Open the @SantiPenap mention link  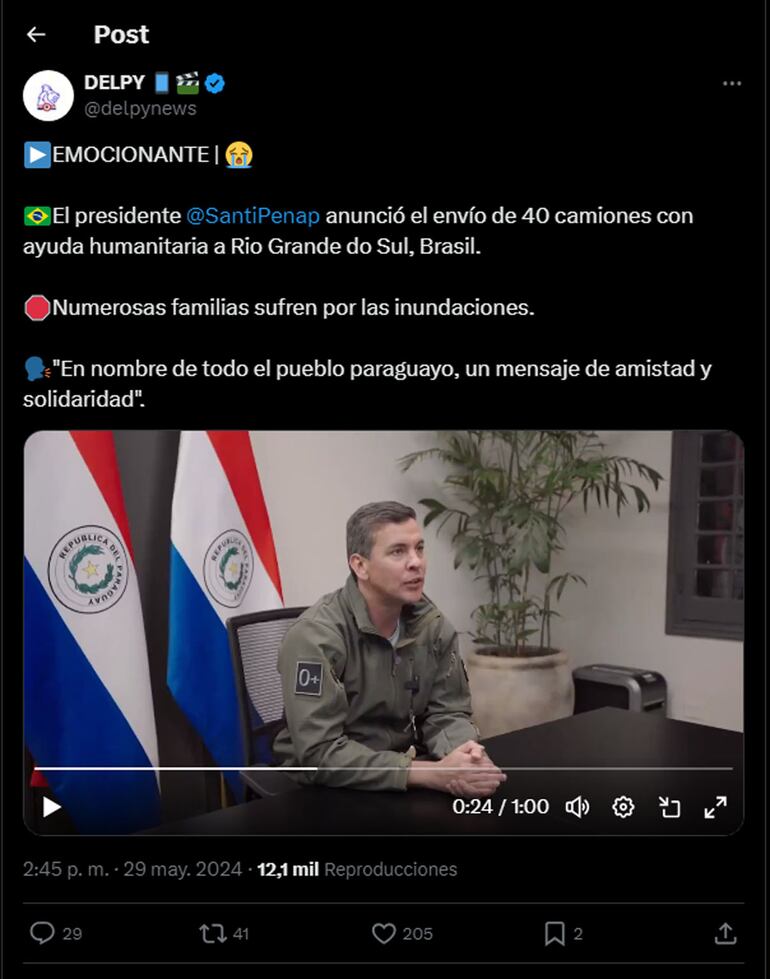click(x=253, y=216)
